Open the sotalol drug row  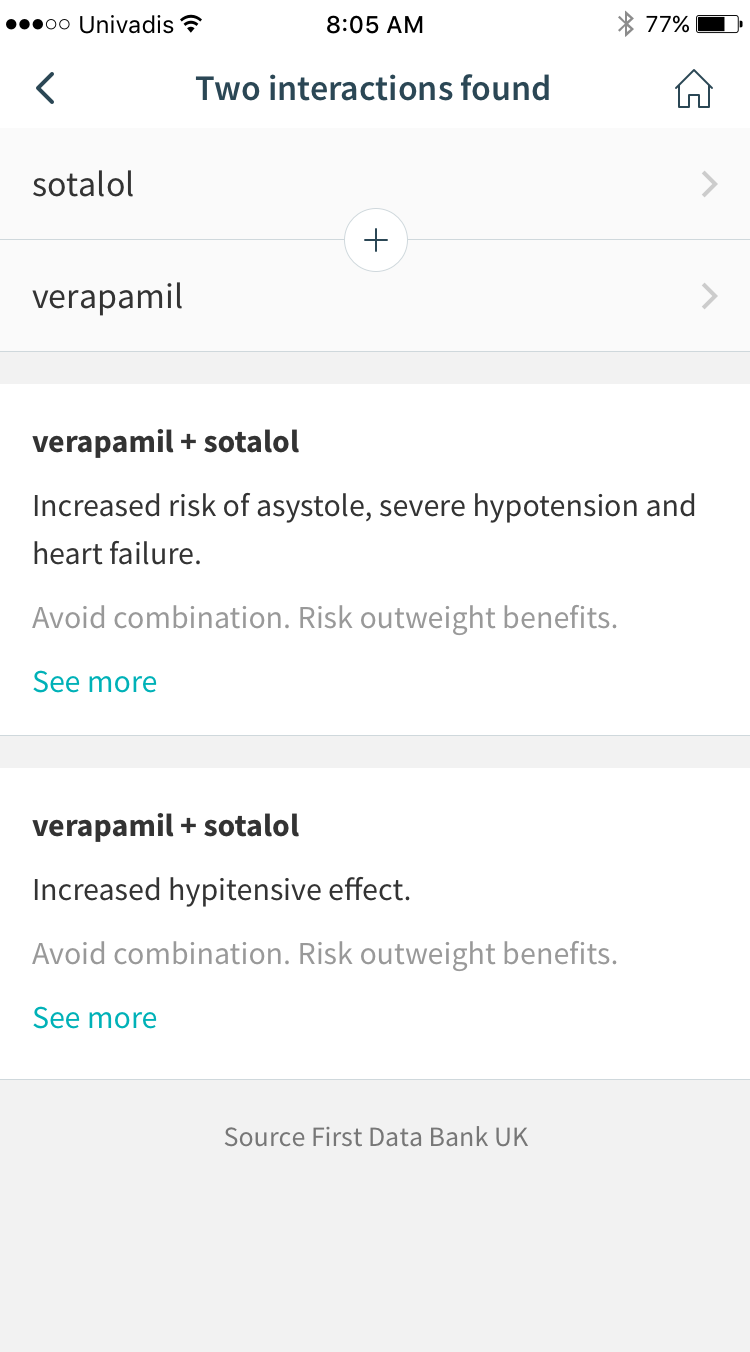tap(375, 184)
